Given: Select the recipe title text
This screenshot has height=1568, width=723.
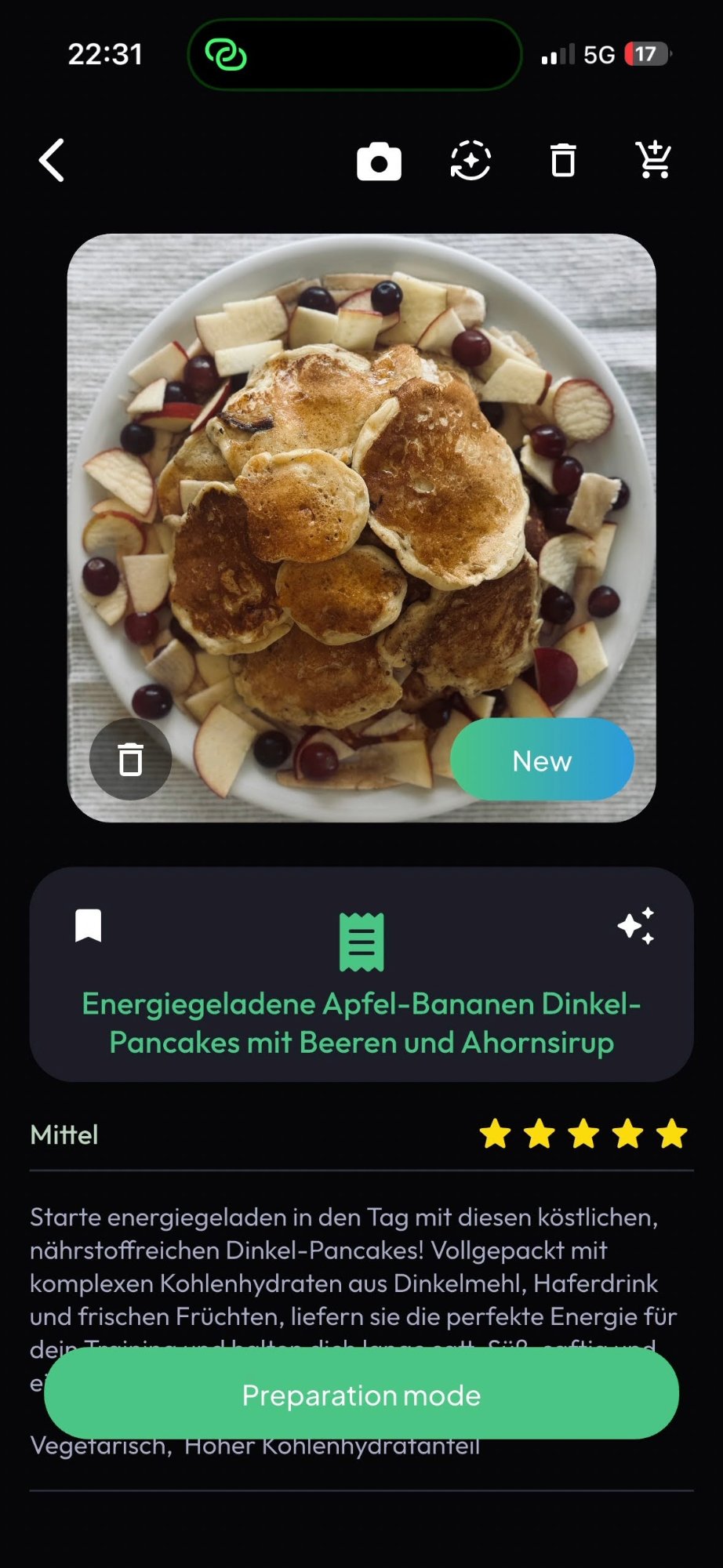Looking at the screenshot, I should tap(361, 1023).
